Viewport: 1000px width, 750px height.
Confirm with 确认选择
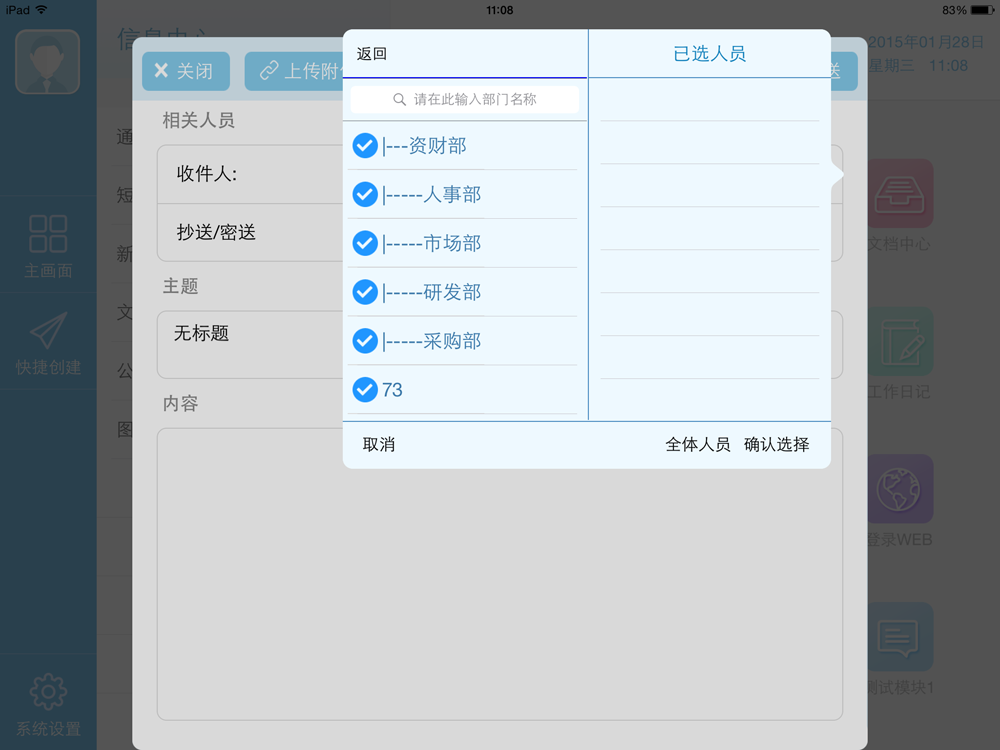pos(776,445)
